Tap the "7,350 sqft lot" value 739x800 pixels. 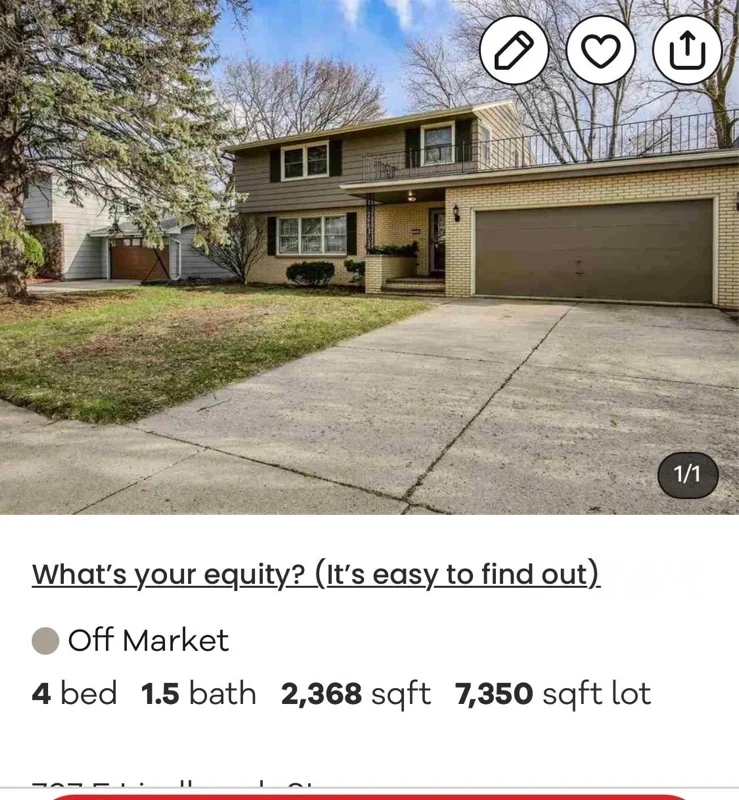pos(552,692)
